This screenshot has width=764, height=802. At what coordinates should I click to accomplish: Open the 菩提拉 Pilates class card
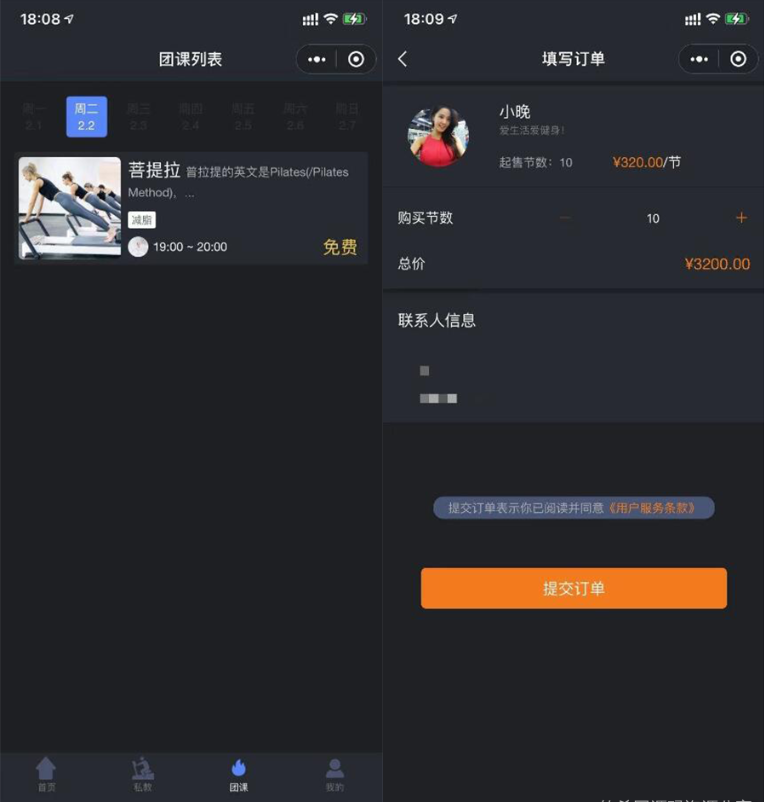[x=191, y=208]
